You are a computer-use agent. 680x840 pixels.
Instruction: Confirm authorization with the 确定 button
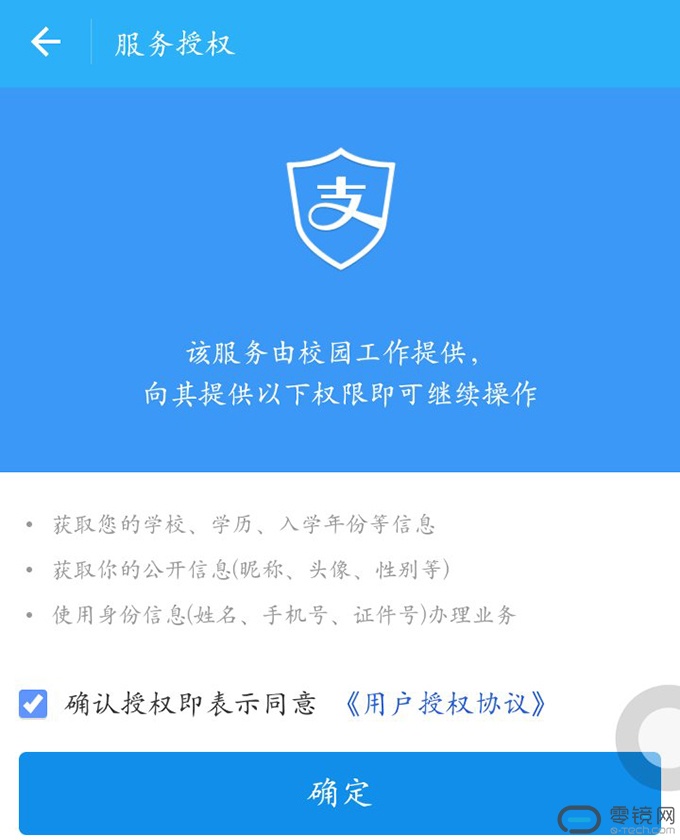(x=339, y=792)
